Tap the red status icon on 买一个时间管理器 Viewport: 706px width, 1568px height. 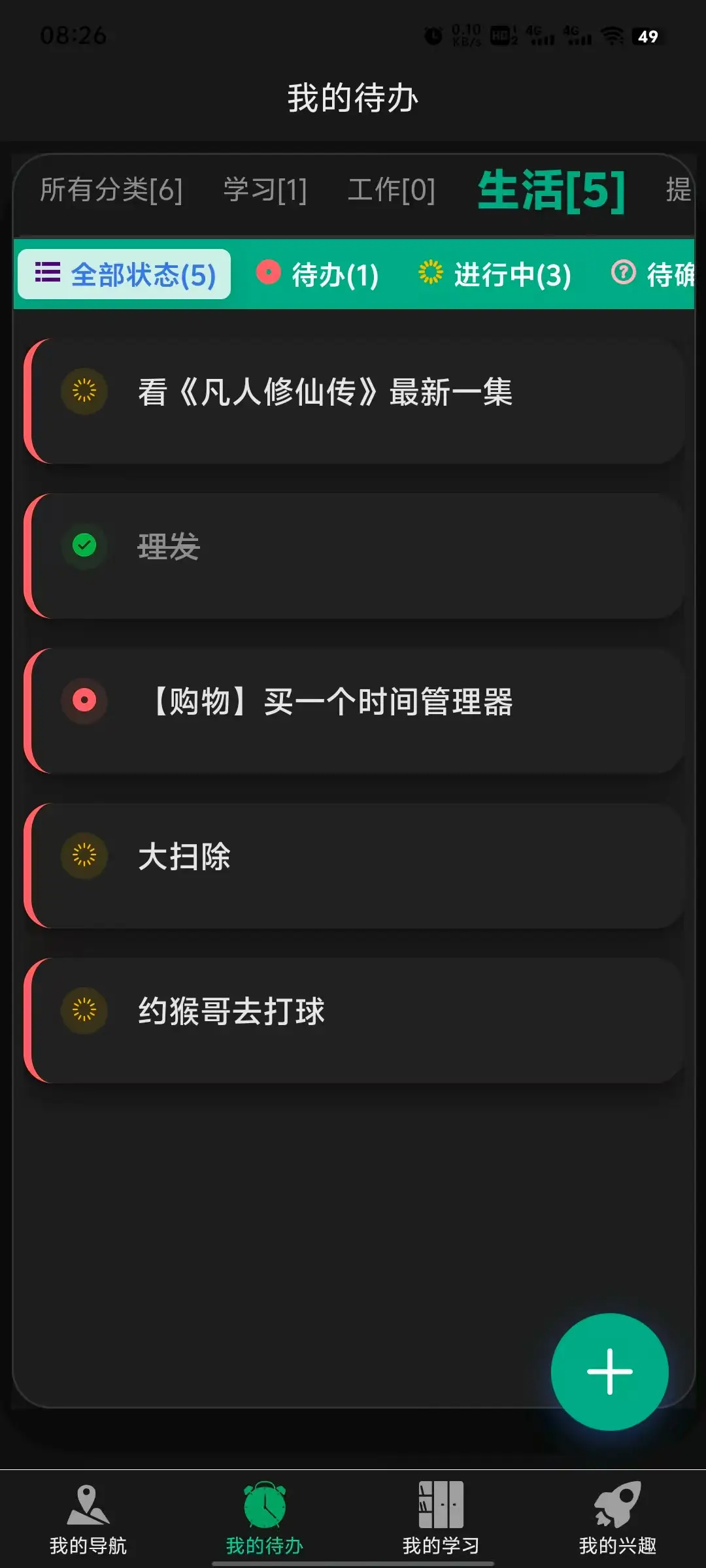[84, 700]
